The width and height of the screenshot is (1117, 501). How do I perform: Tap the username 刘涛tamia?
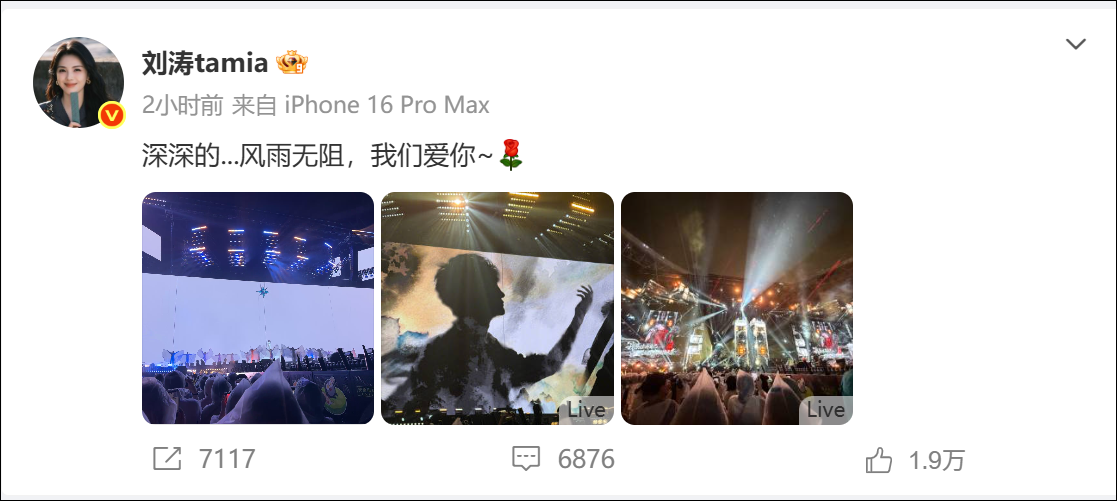(205, 63)
